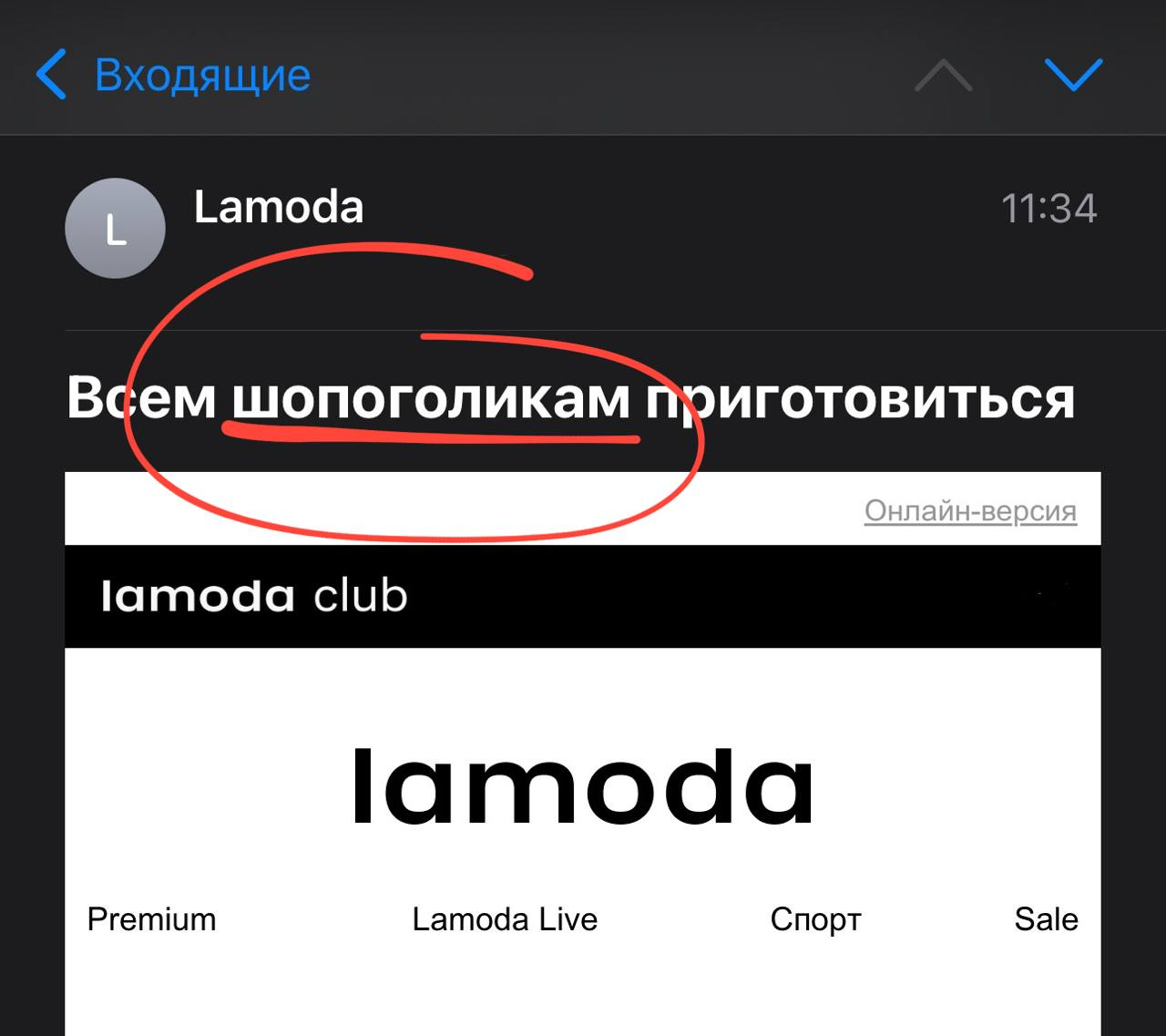Go to the previous message with up arrow
The height and width of the screenshot is (1036, 1166).
click(944, 77)
